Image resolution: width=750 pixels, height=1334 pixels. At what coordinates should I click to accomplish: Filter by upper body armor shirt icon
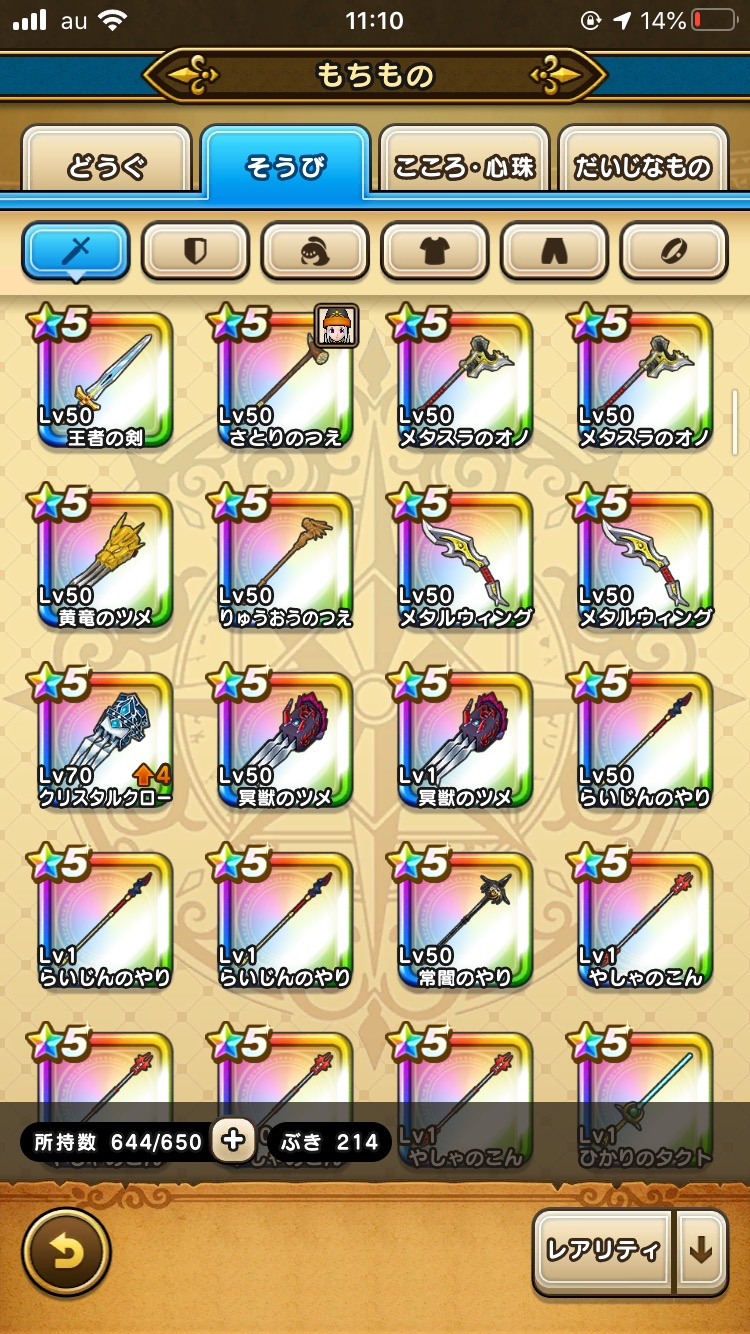(x=435, y=250)
